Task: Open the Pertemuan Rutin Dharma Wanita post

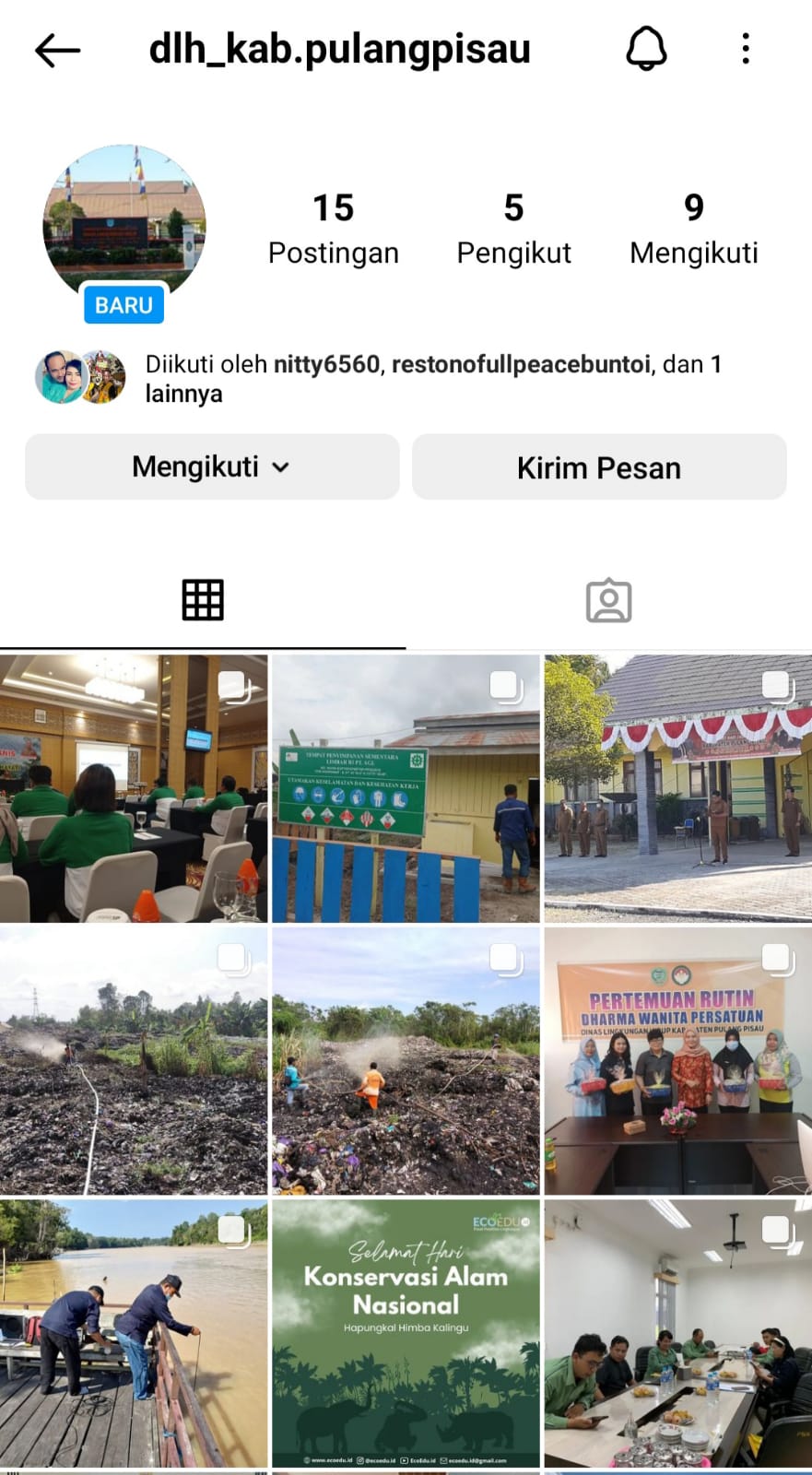Action: coord(677,1061)
